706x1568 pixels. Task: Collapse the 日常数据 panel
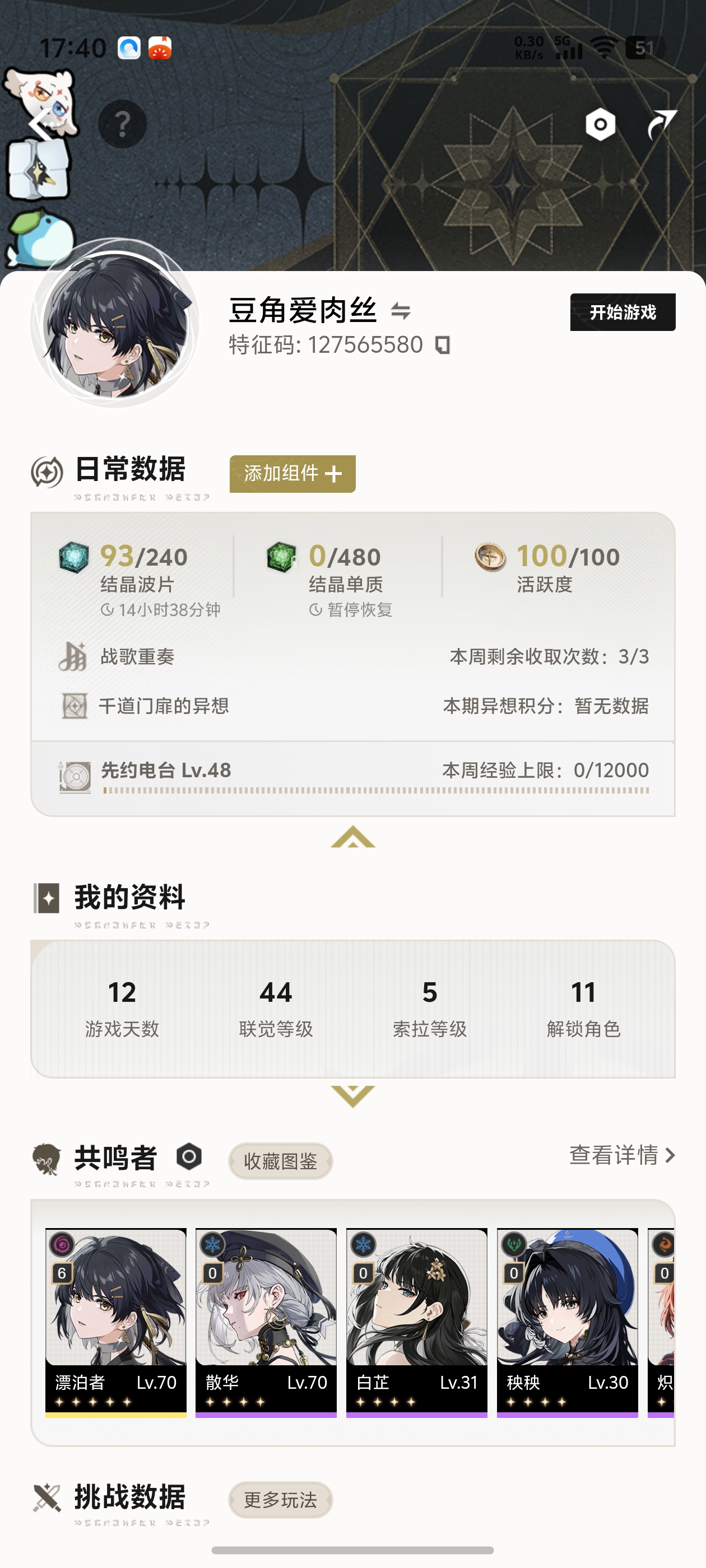352,837
